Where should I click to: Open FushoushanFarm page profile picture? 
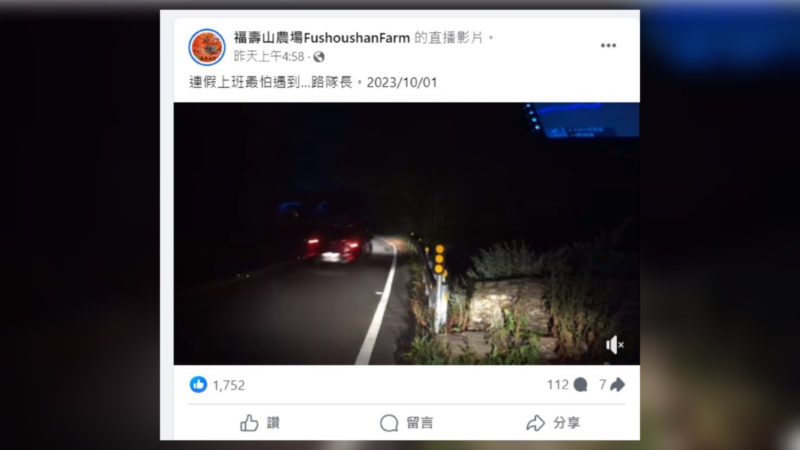[x=207, y=46]
